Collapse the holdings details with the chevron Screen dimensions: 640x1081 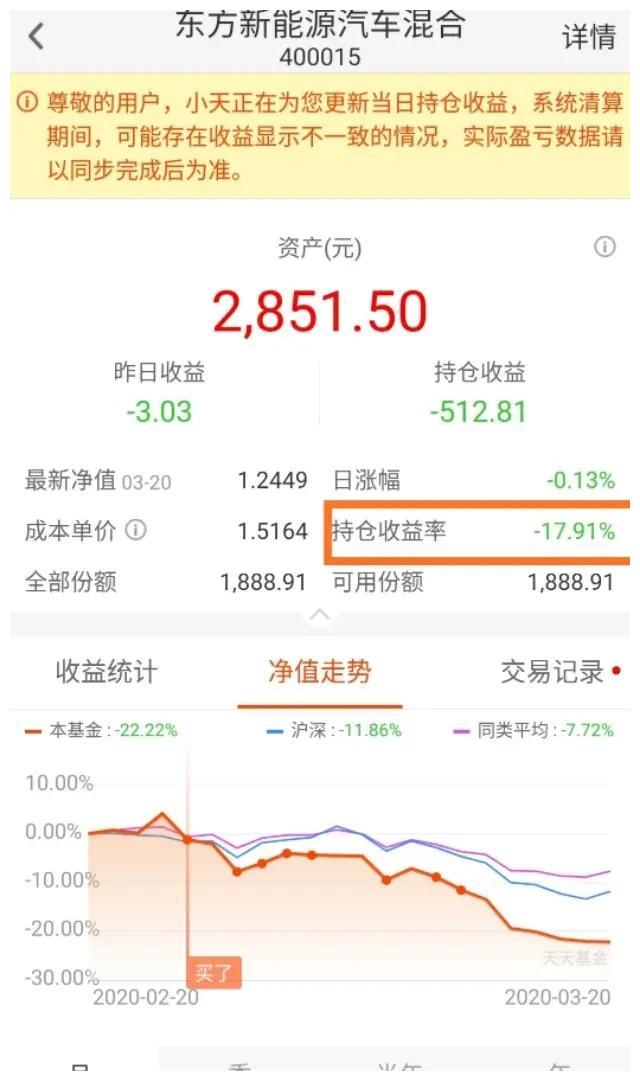click(319, 615)
